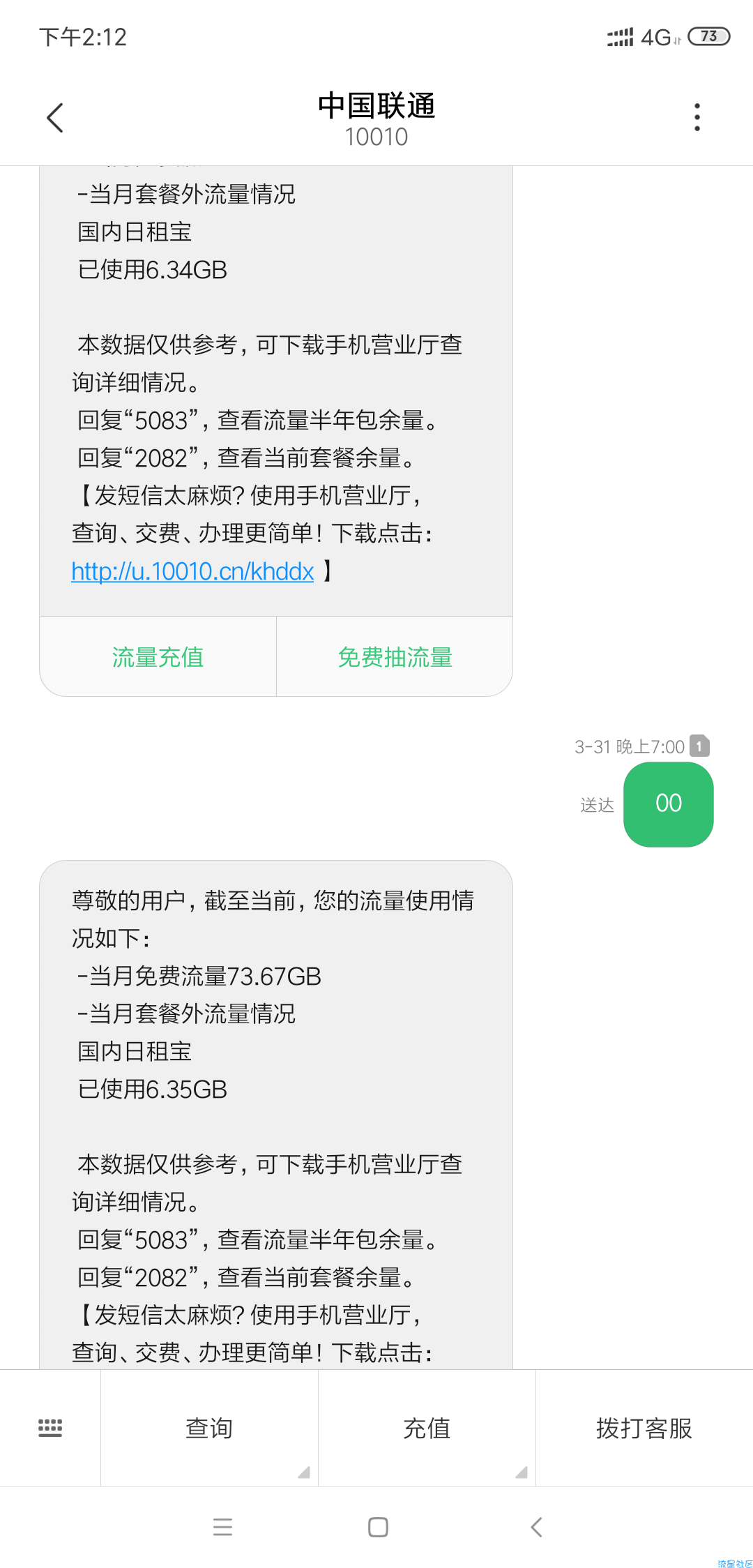Switch to keyboard input mode
This screenshot has height=1568, width=753.
[x=50, y=1428]
